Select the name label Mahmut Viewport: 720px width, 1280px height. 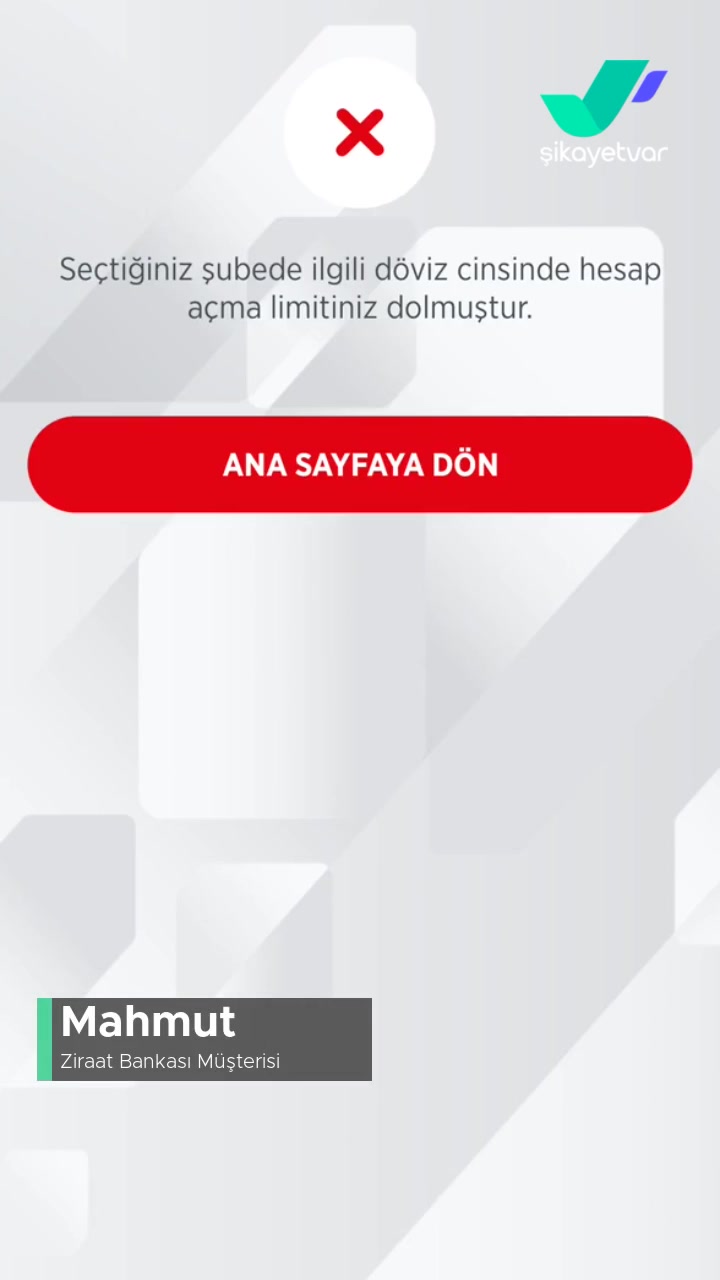pyautogui.click(x=148, y=1022)
